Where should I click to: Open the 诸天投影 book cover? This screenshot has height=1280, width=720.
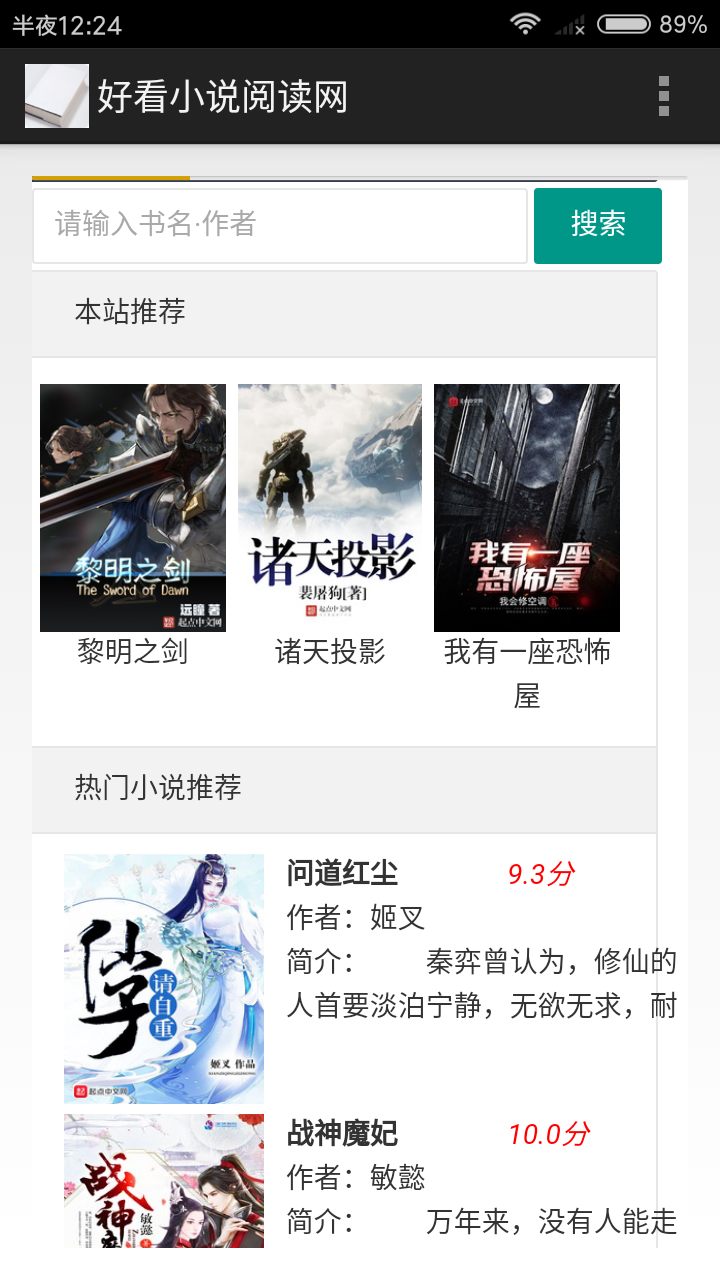pyautogui.click(x=329, y=507)
